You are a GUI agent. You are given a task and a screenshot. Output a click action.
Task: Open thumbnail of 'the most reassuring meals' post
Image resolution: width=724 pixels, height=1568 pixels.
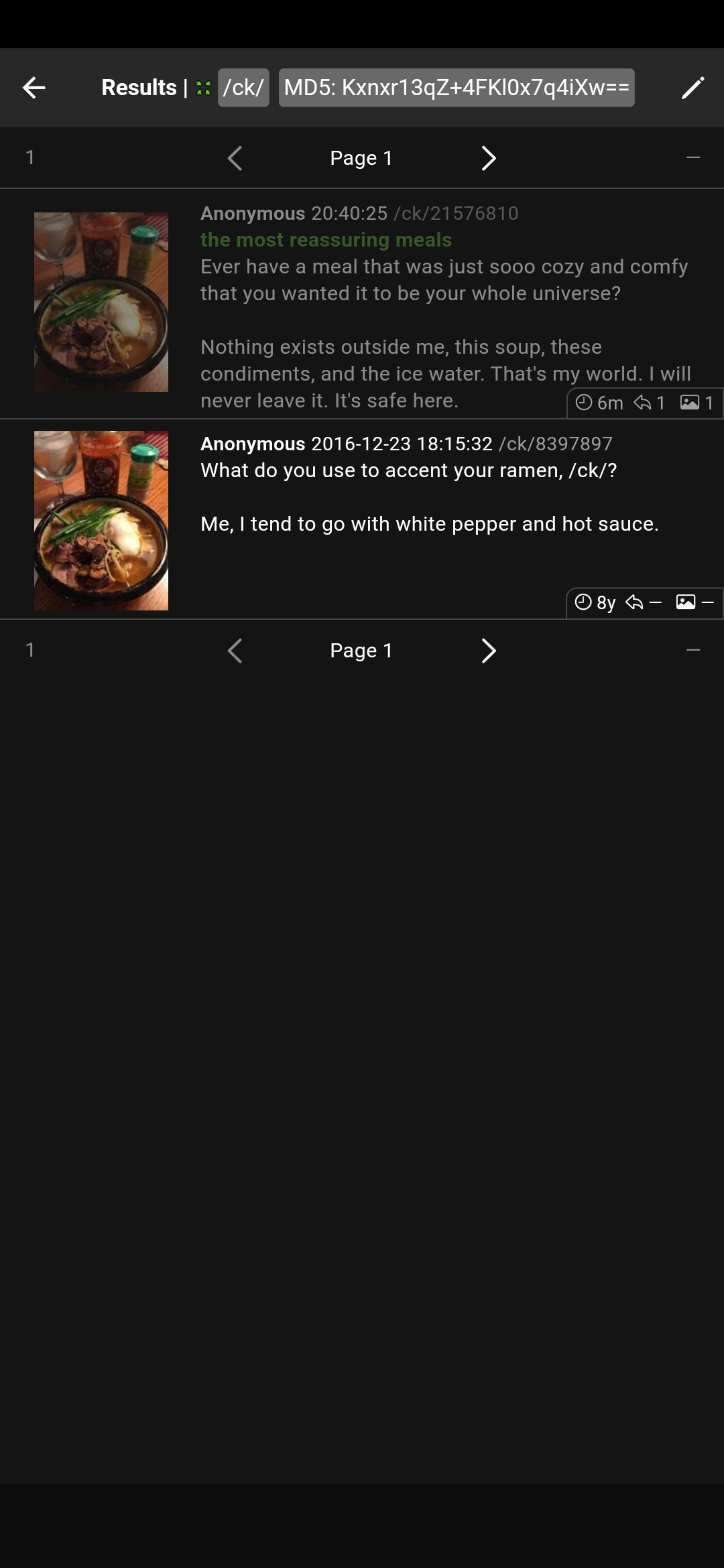(101, 302)
